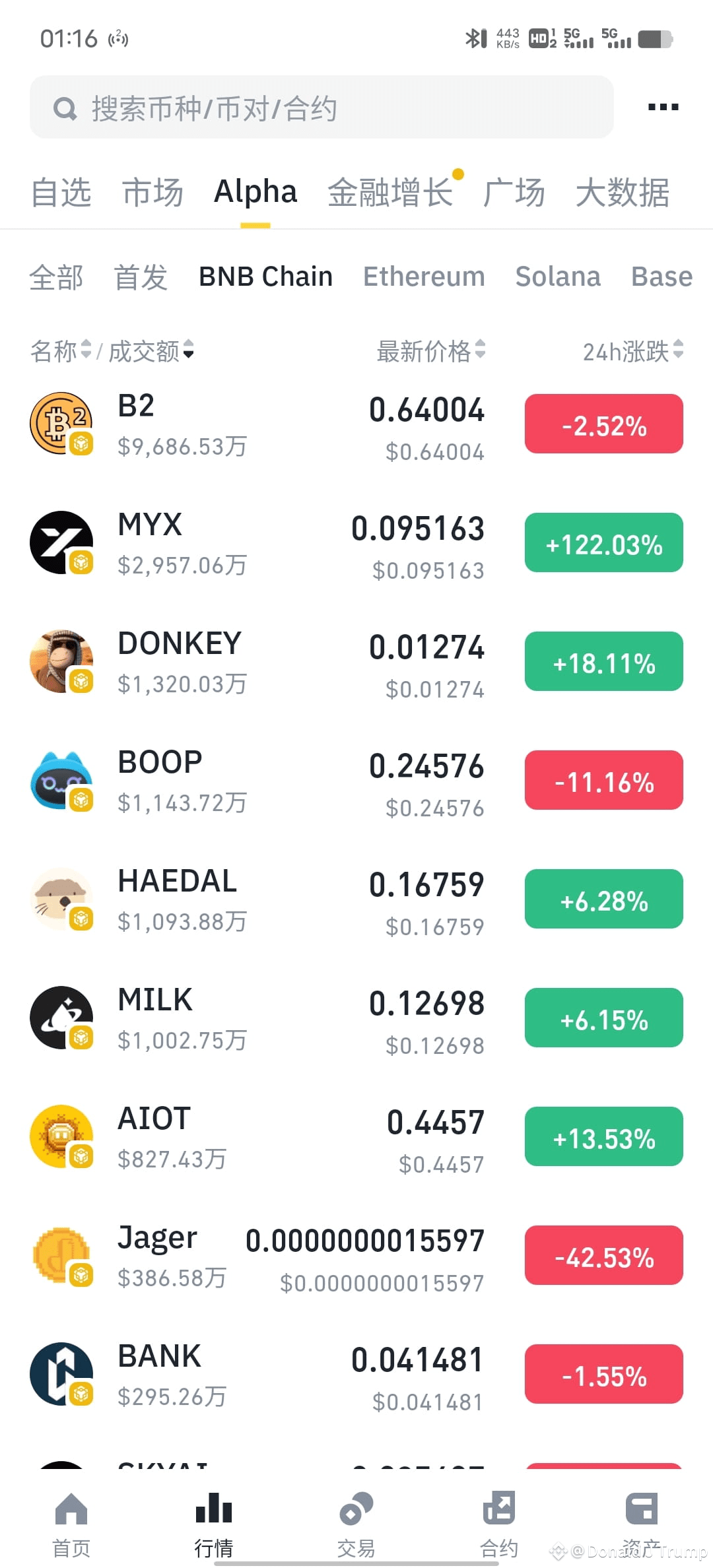Image resolution: width=713 pixels, height=1568 pixels.
Task: Open the 金融增长 tab
Action: tap(390, 193)
